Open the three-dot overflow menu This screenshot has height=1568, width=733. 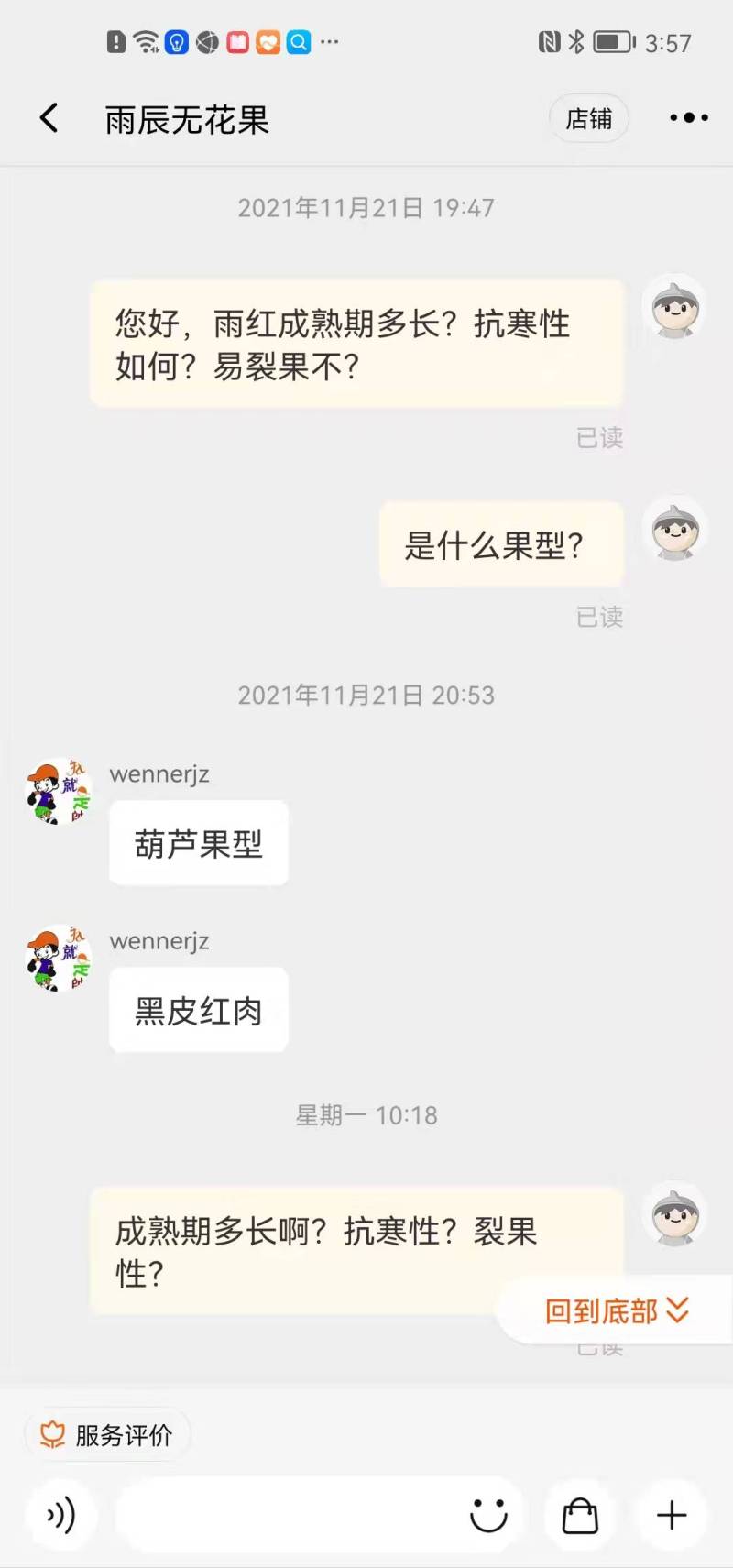pyautogui.click(x=688, y=118)
